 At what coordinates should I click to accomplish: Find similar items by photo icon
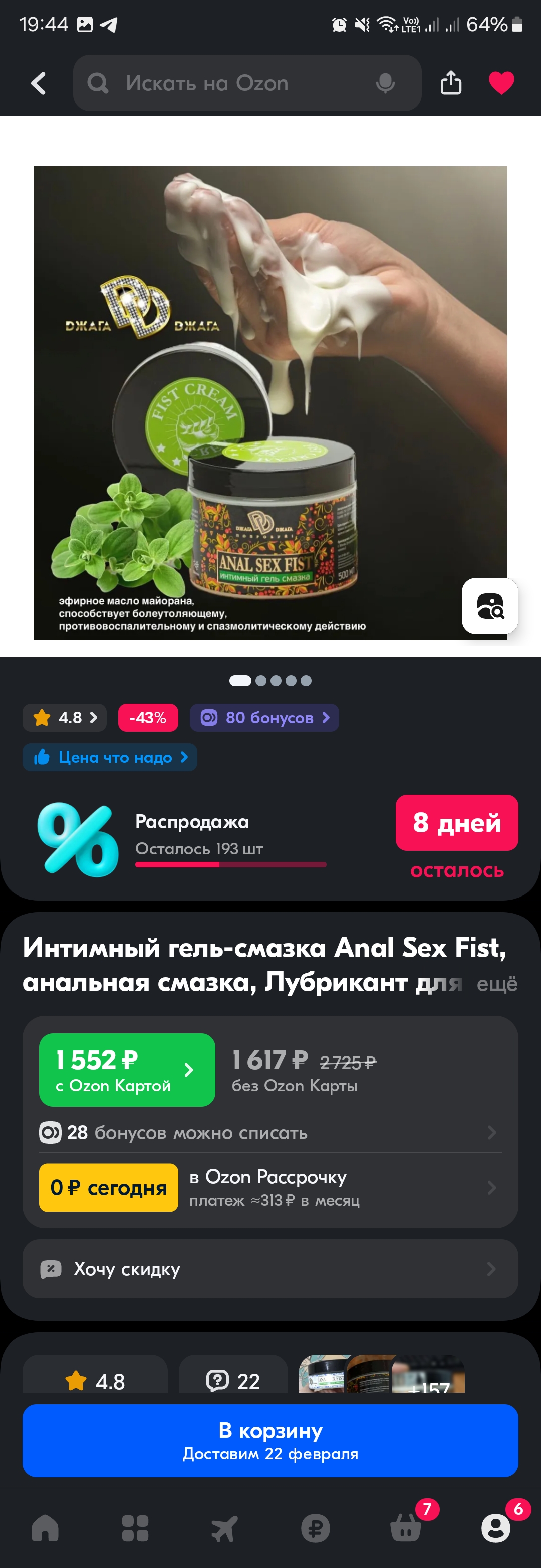click(490, 606)
